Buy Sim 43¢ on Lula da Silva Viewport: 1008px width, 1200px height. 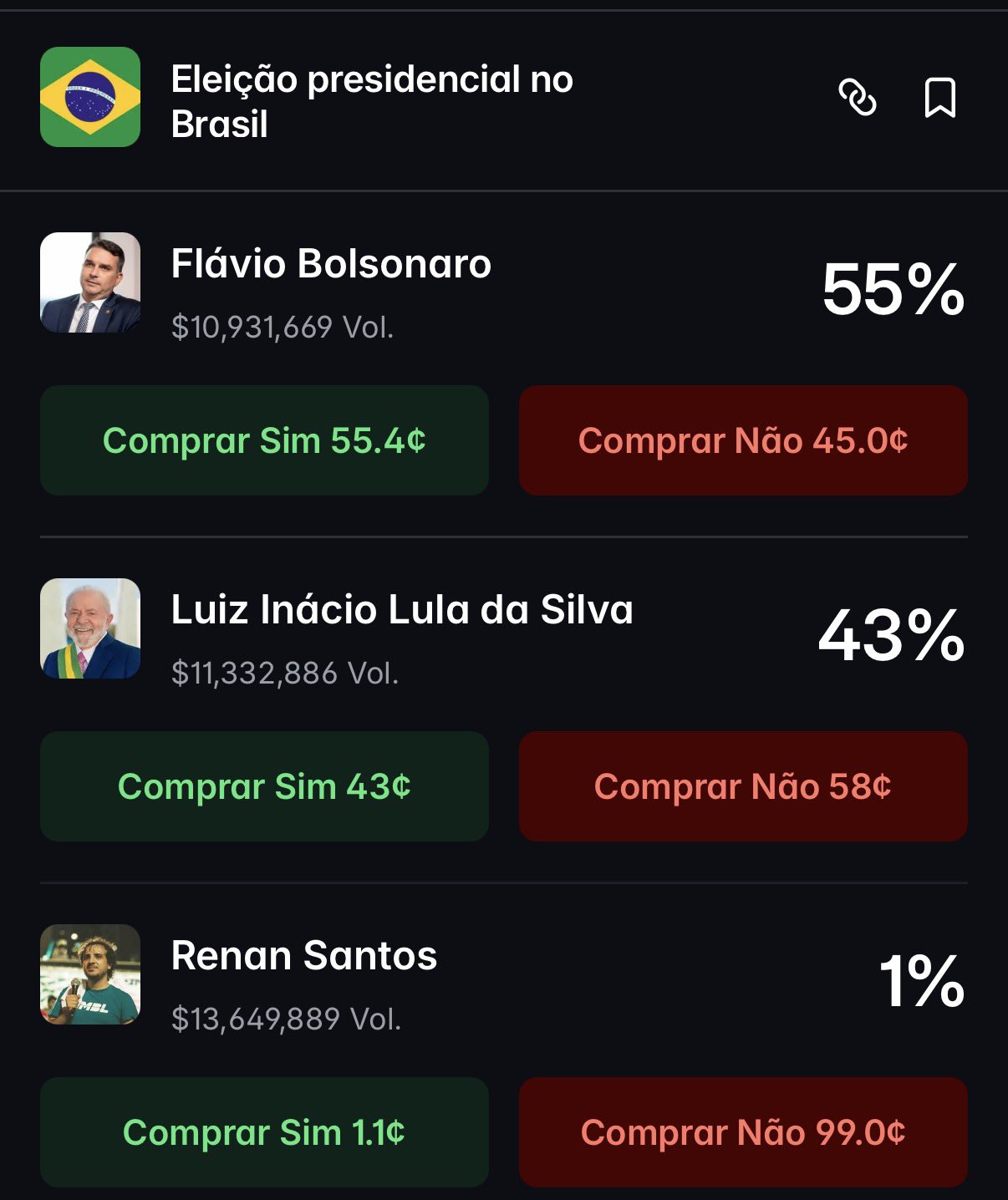pyautogui.click(x=264, y=786)
